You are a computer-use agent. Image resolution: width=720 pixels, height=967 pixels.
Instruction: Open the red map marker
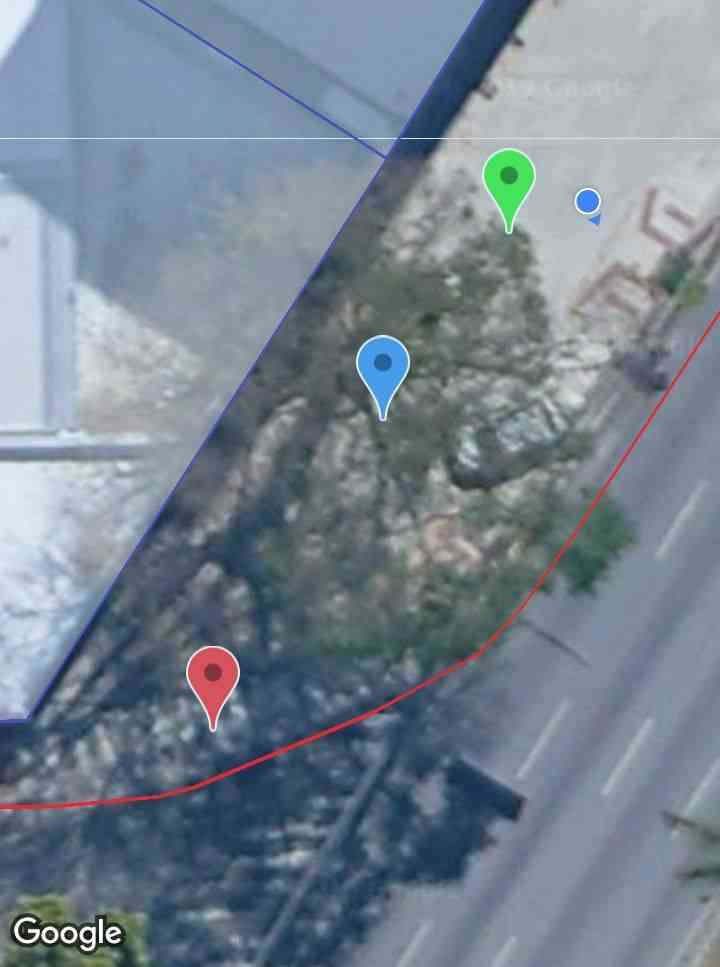point(213,677)
